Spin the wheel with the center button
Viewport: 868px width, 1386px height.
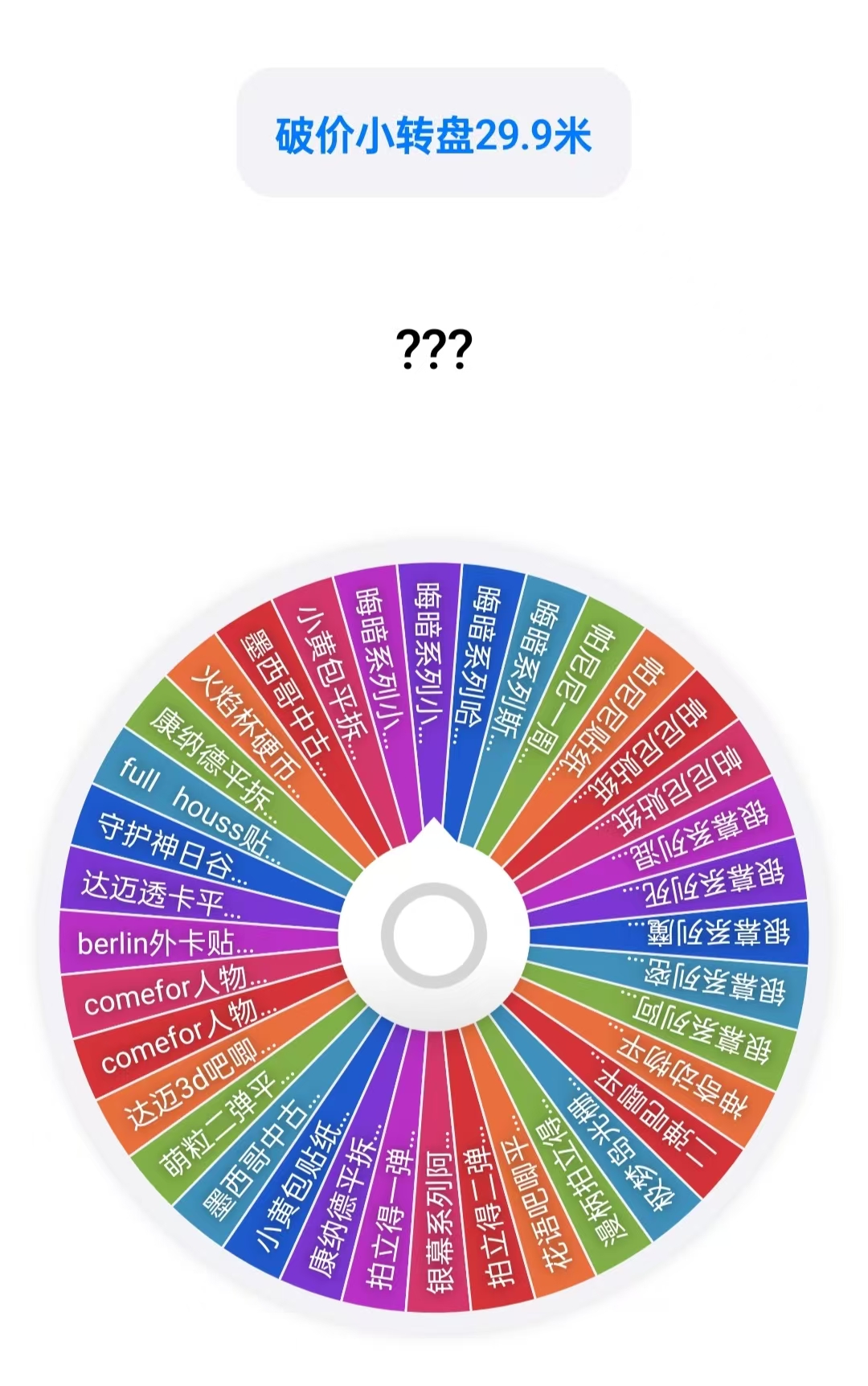coord(434,936)
